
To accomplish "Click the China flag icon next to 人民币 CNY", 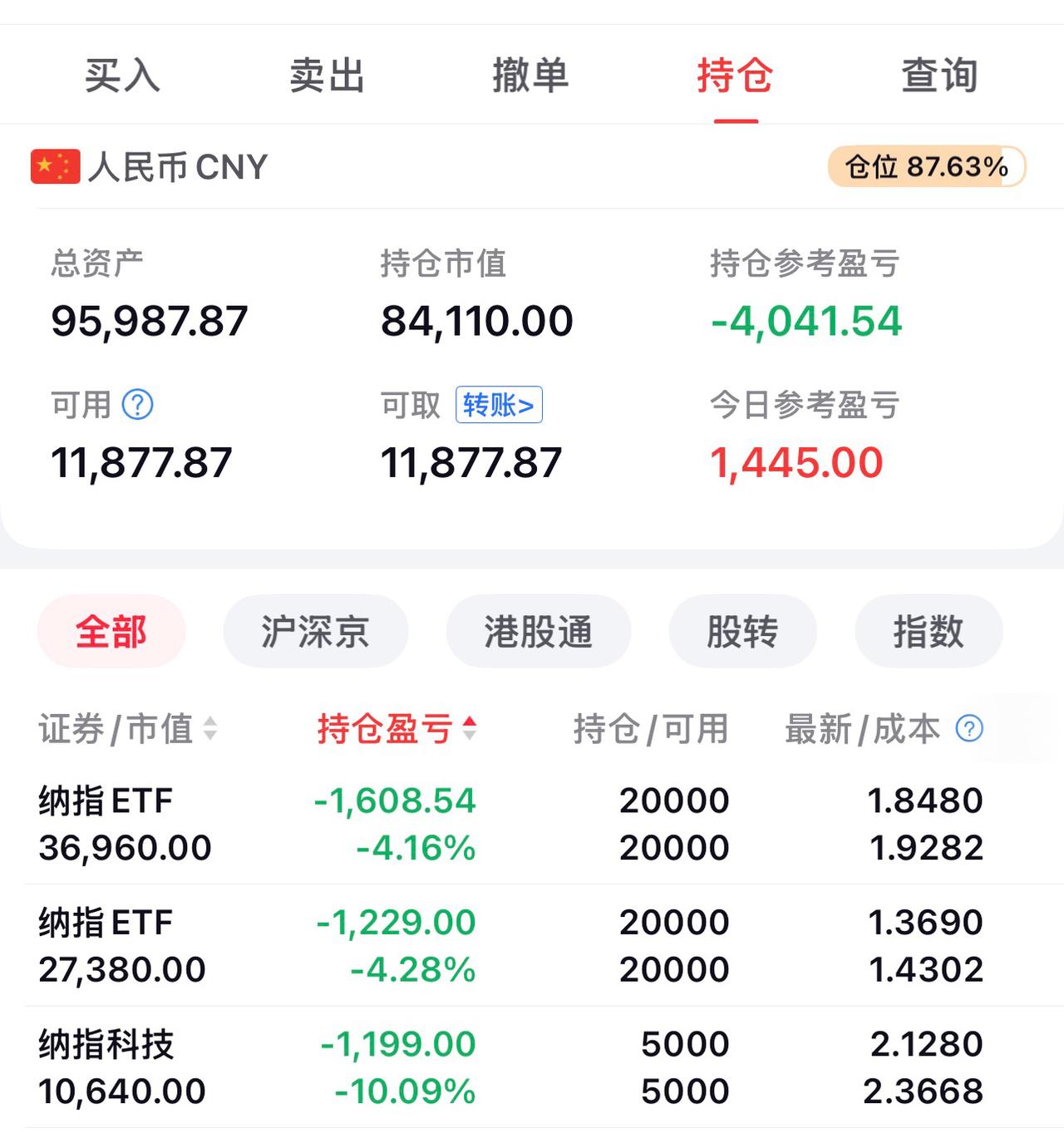I will pyautogui.click(x=55, y=166).
